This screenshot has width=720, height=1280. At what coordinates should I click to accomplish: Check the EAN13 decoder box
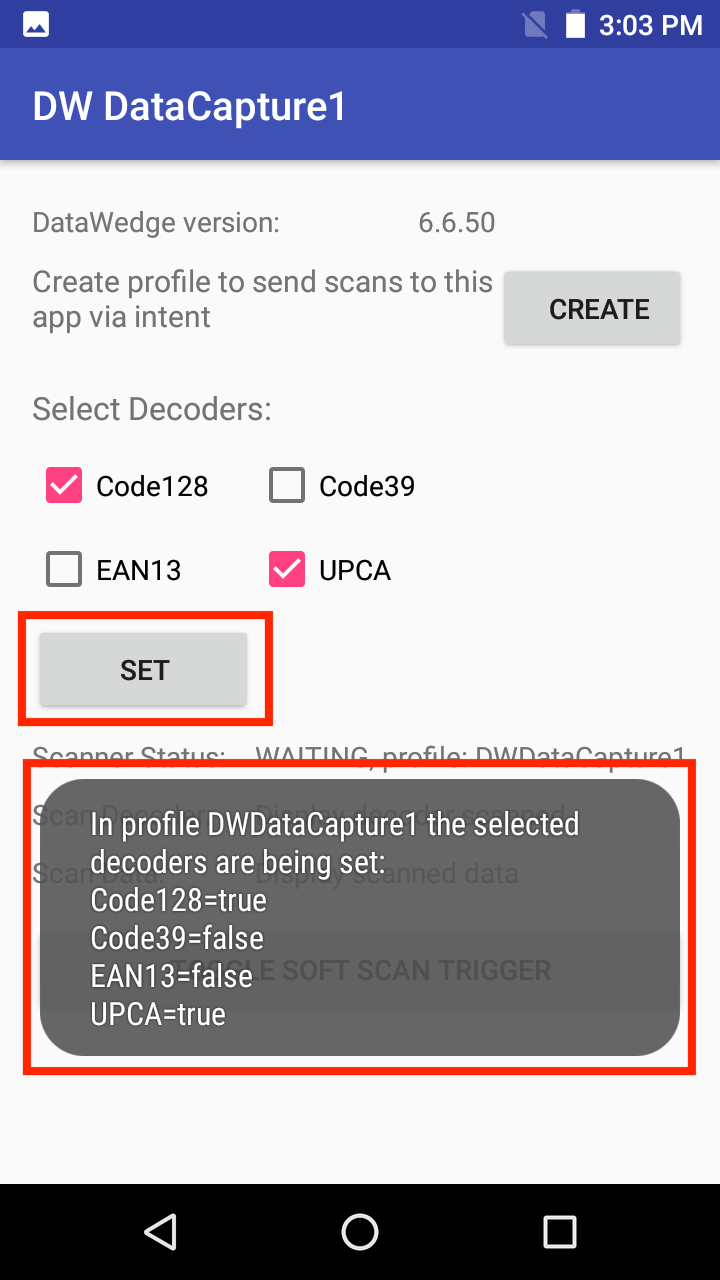click(64, 570)
